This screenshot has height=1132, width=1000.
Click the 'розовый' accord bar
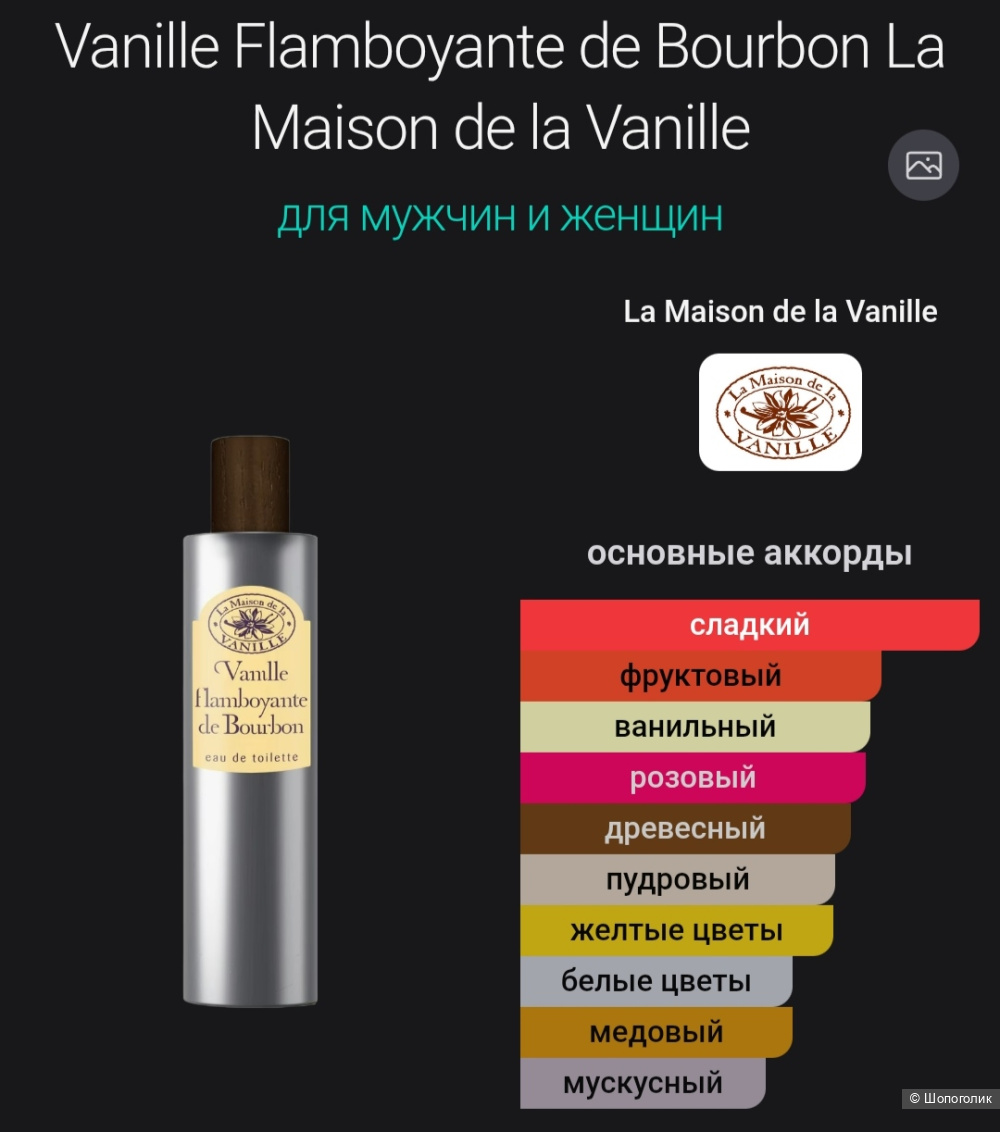(692, 778)
